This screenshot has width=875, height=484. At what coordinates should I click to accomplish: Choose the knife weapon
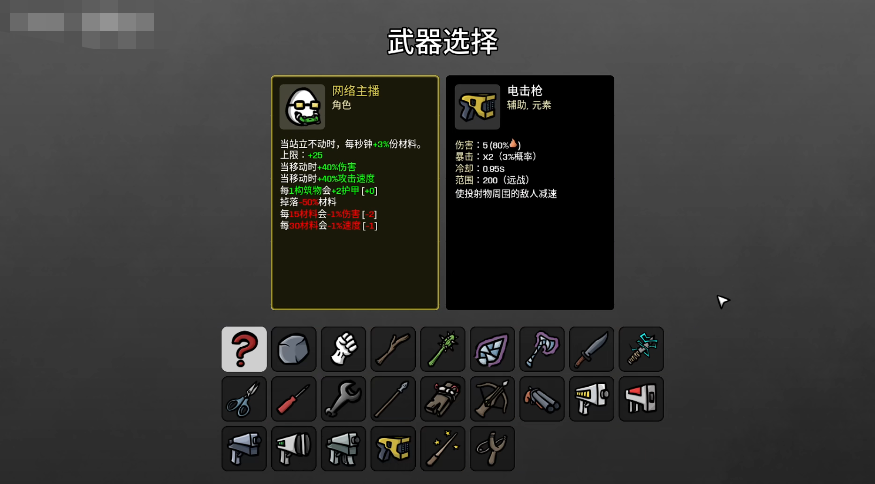(591, 349)
